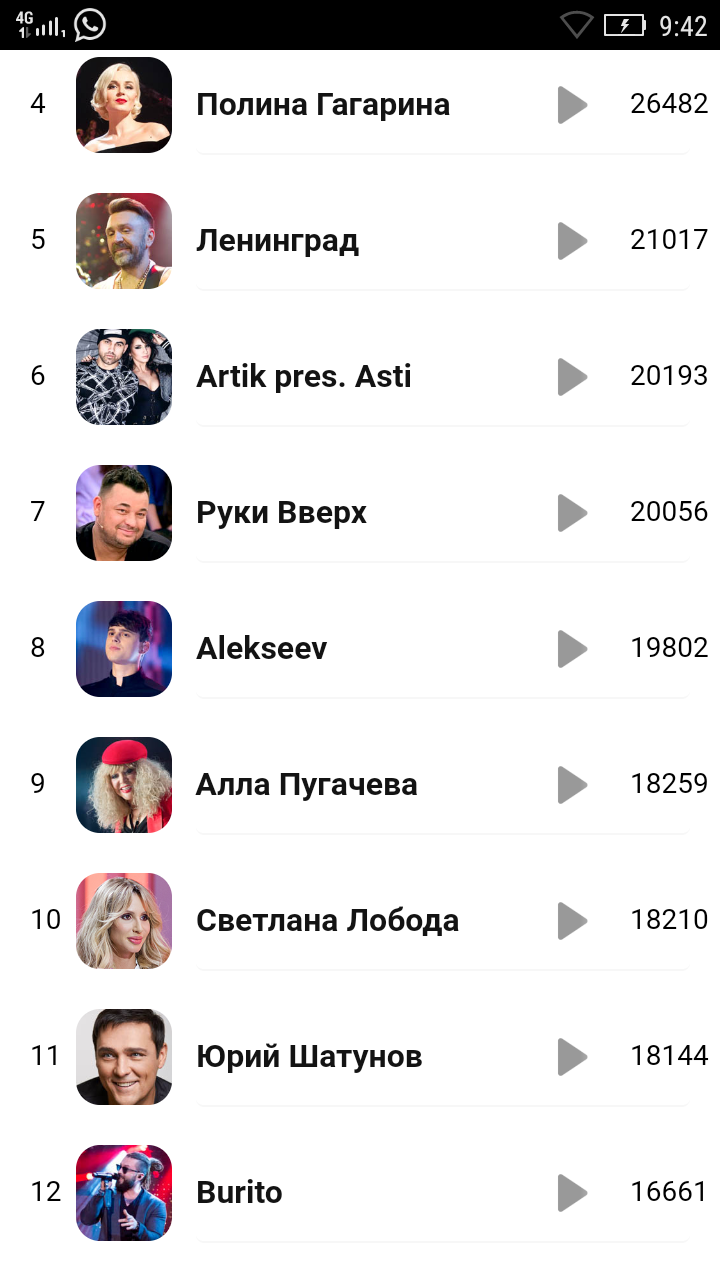This screenshot has height=1280, width=720.
Task: Open Руки Вверх from the chart
Action: pos(281,513)
